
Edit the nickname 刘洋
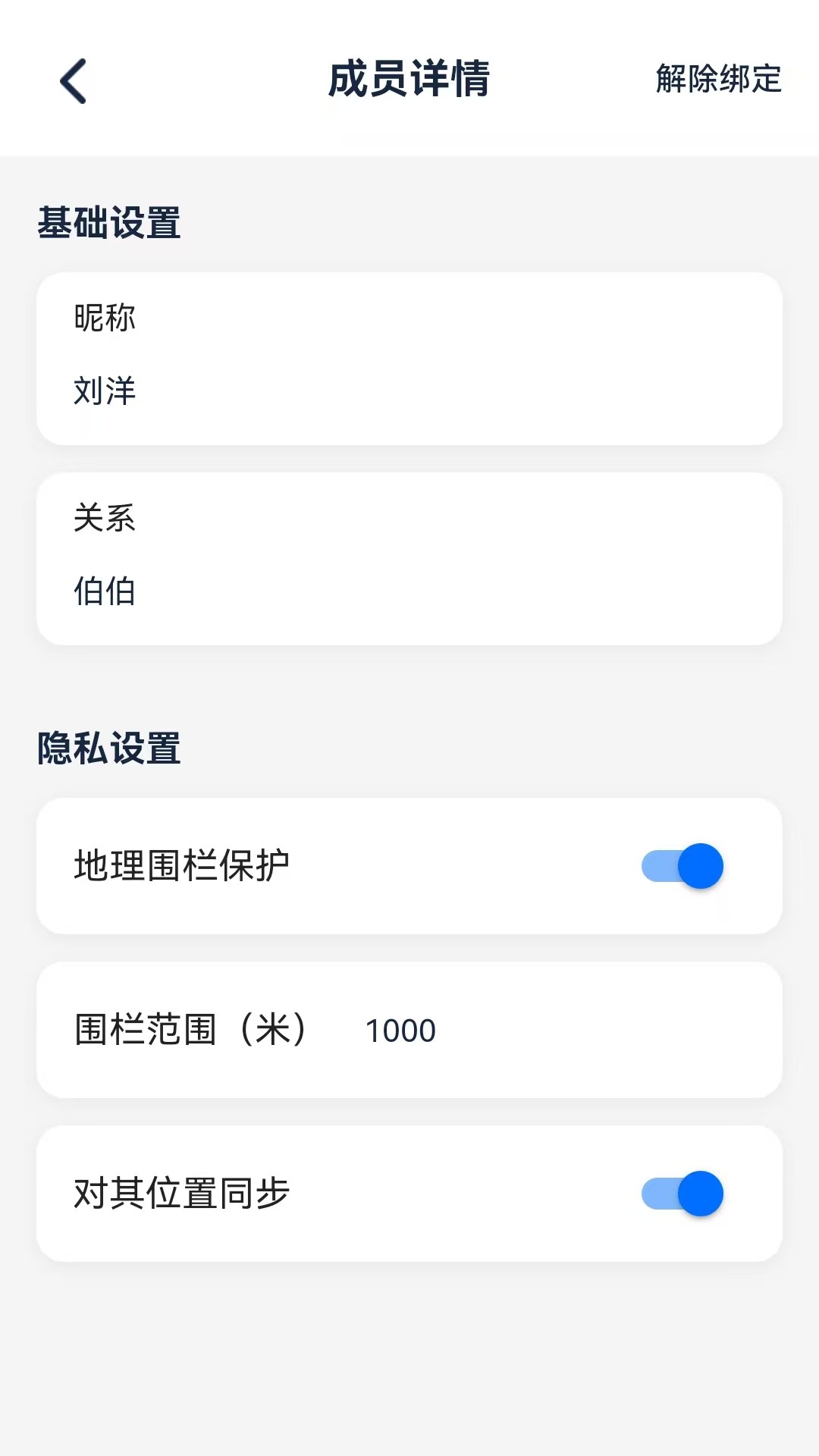click(106, 391)
